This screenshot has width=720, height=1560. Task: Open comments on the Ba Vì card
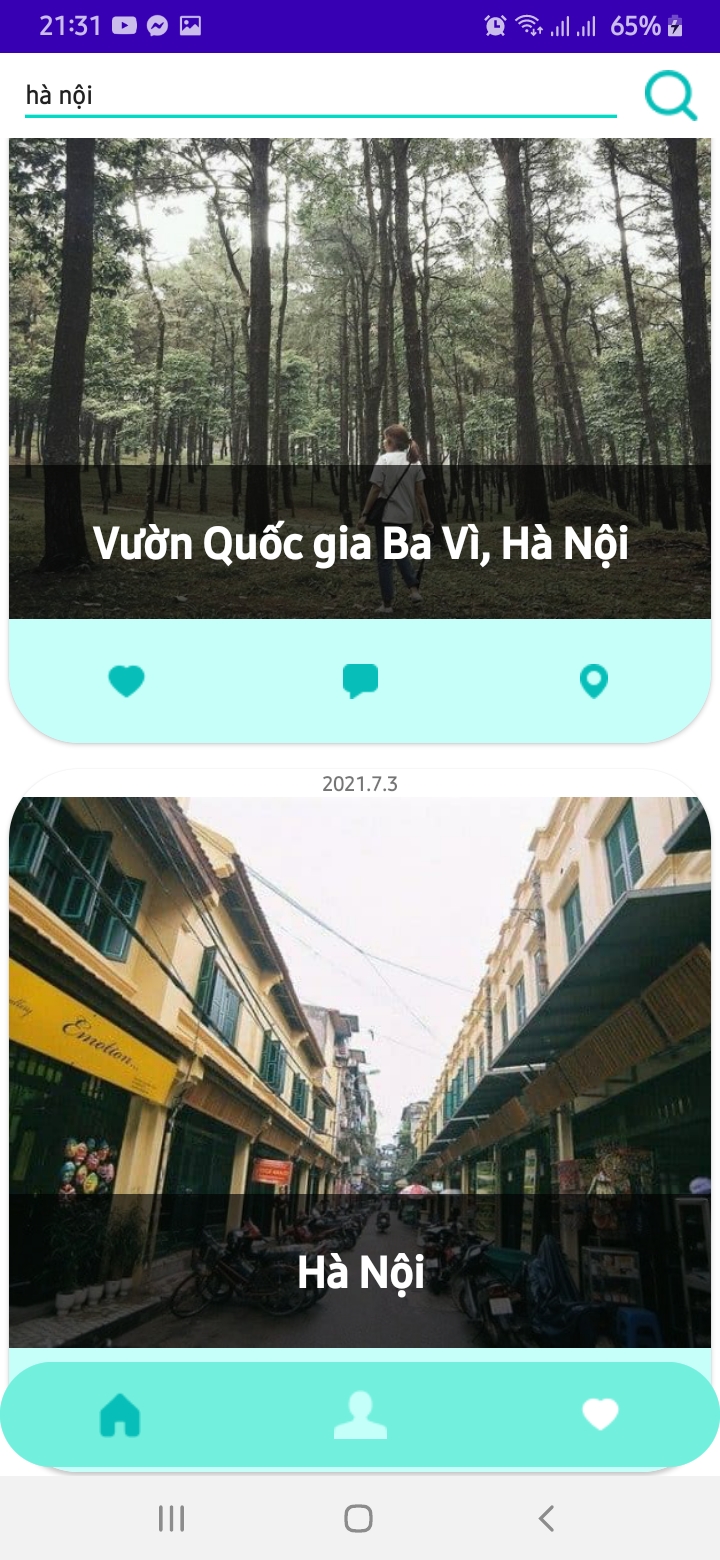(360, 679)
